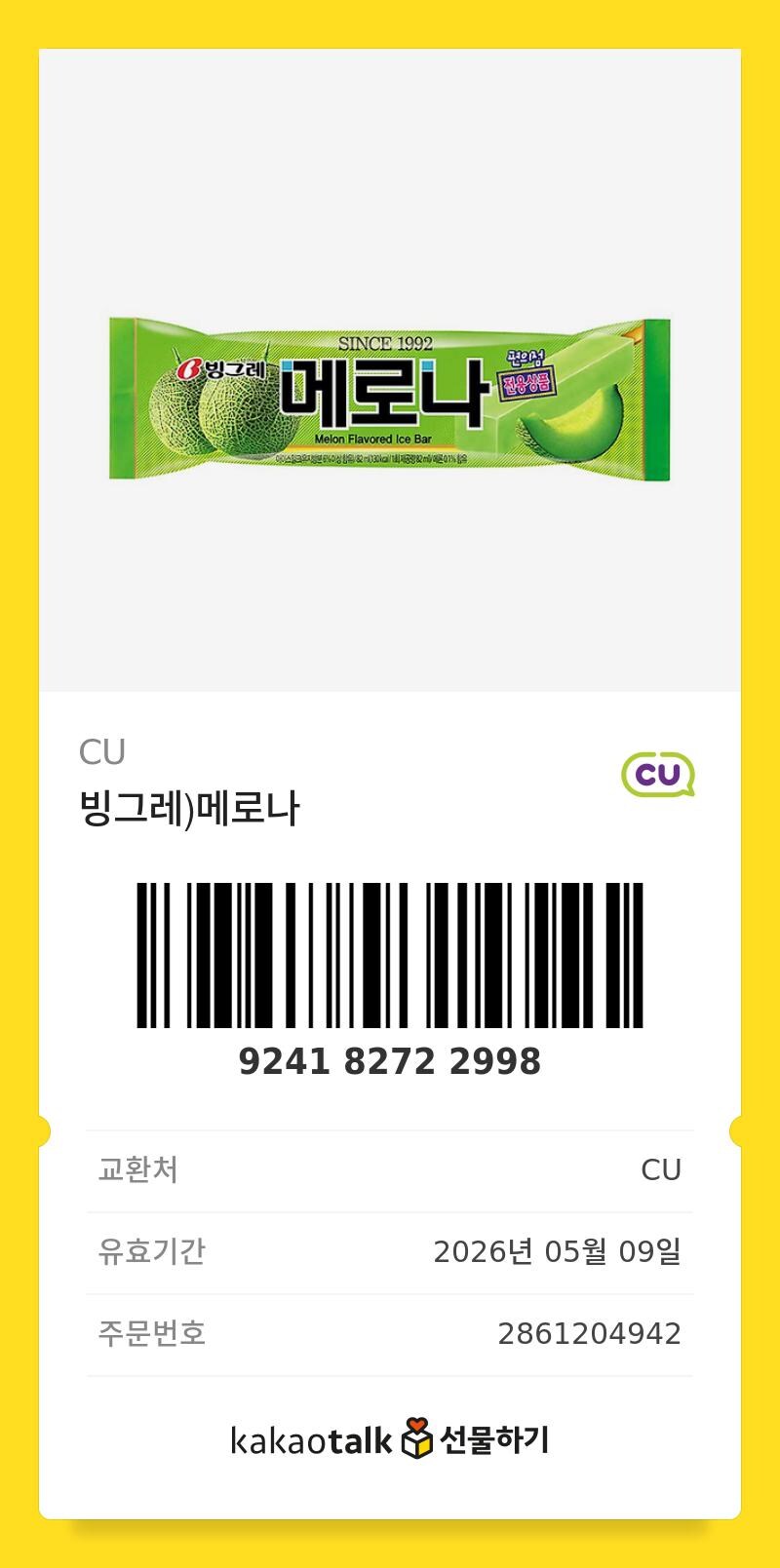This screenshot has height=1568, width=780.
Task: Click the left notch of the coupon ticket
Action: point(41,1131)
